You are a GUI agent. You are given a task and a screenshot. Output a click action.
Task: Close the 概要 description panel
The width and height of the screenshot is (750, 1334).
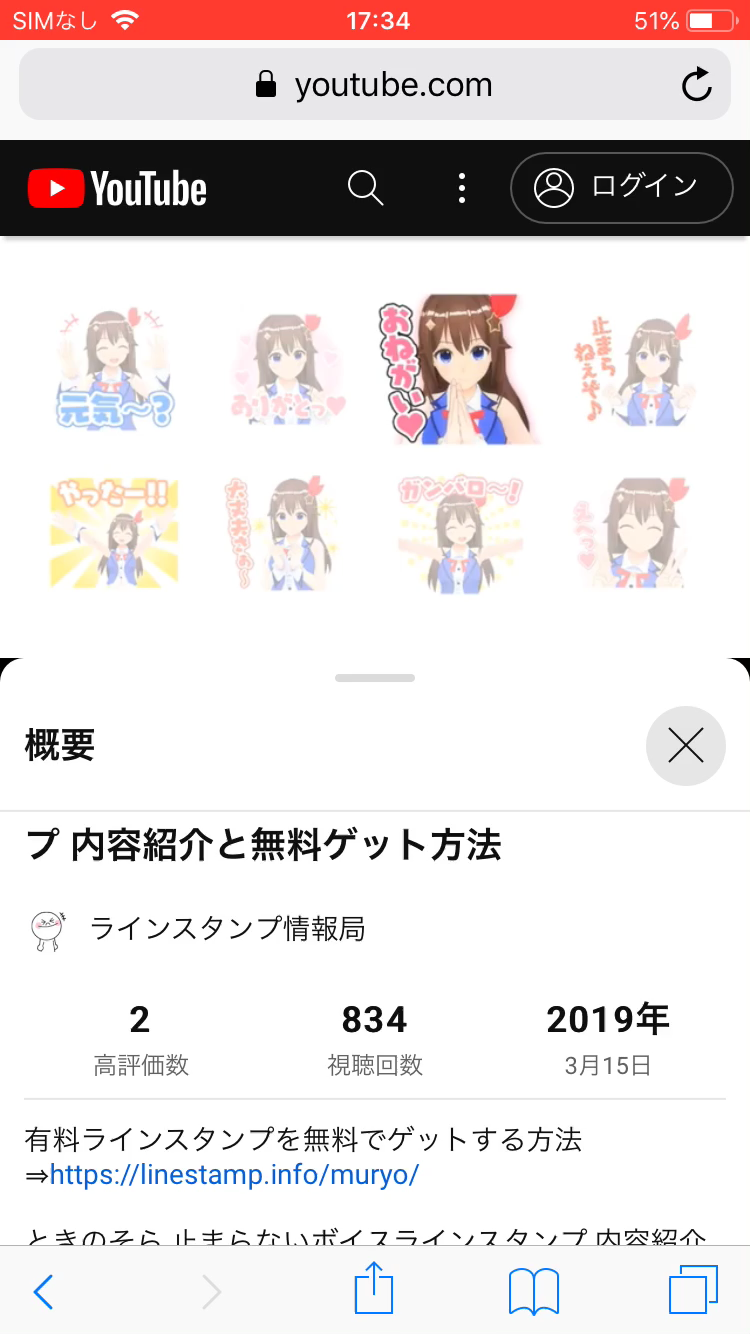click(685, 745)
